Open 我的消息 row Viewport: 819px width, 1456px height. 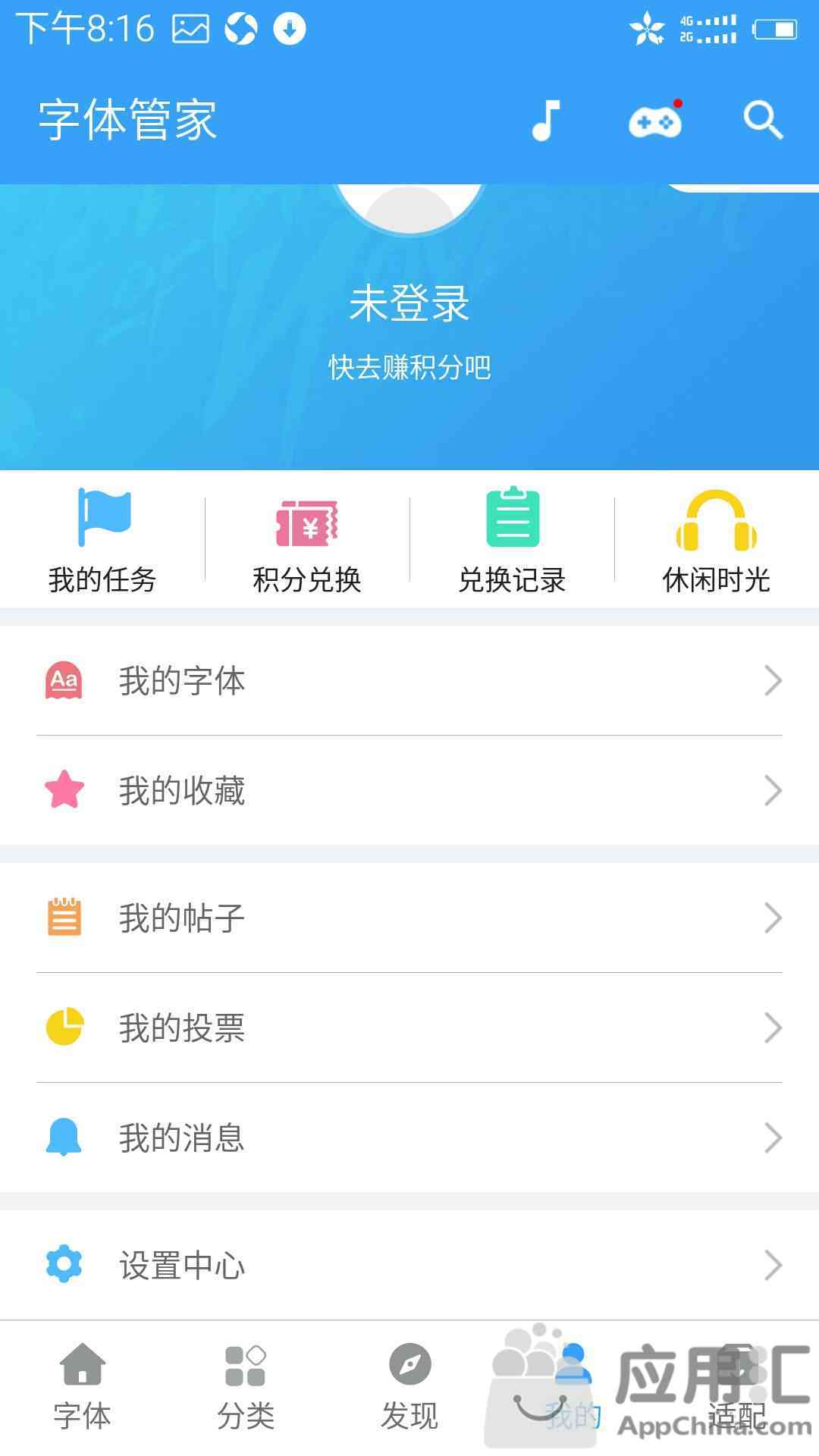[409, 1137]
